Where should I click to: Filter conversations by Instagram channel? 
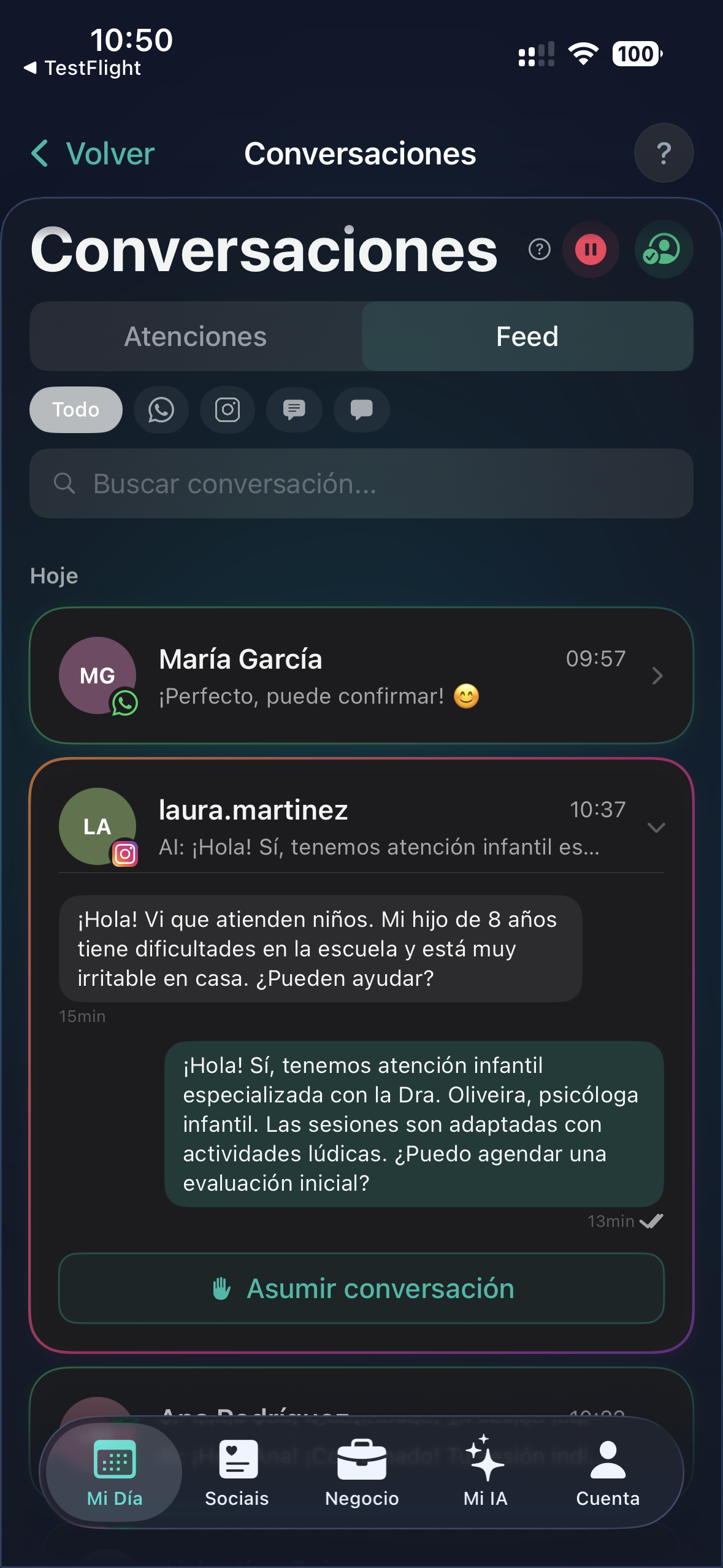(x=228, y=410)
